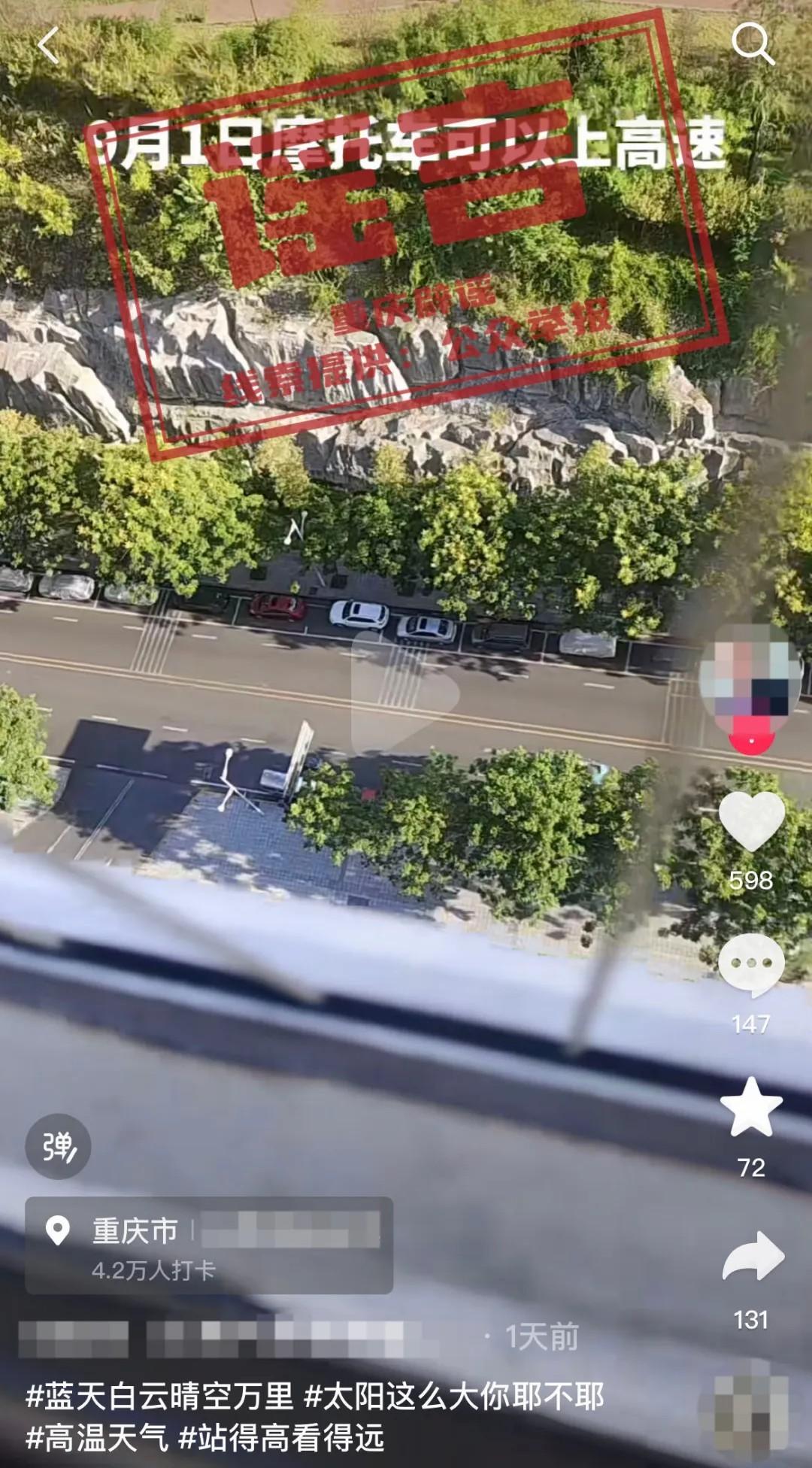812x1468 pixels.
Task: Share this video using the arrow icon
Action: 753,1257
